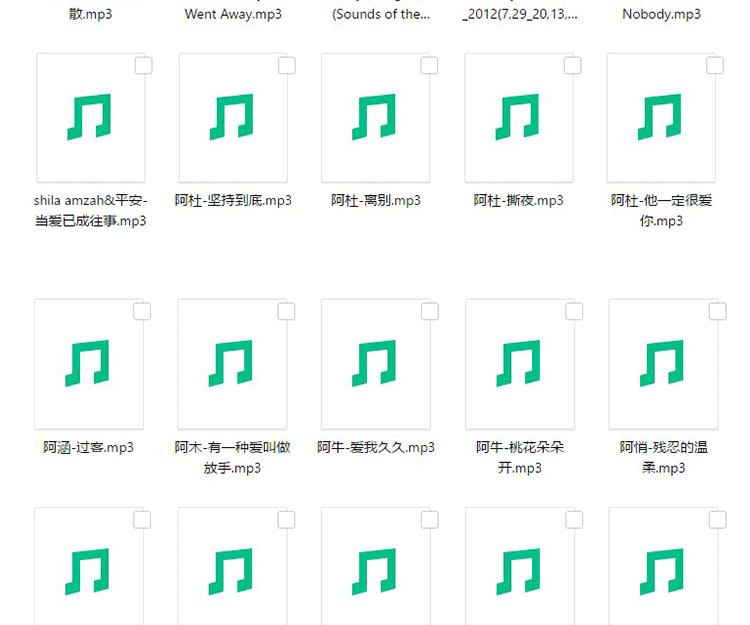The image size is (750, 625).
Task: Open shila amzah&平安-当爱已成往事.mp3 file
Action: coord(90,118)
